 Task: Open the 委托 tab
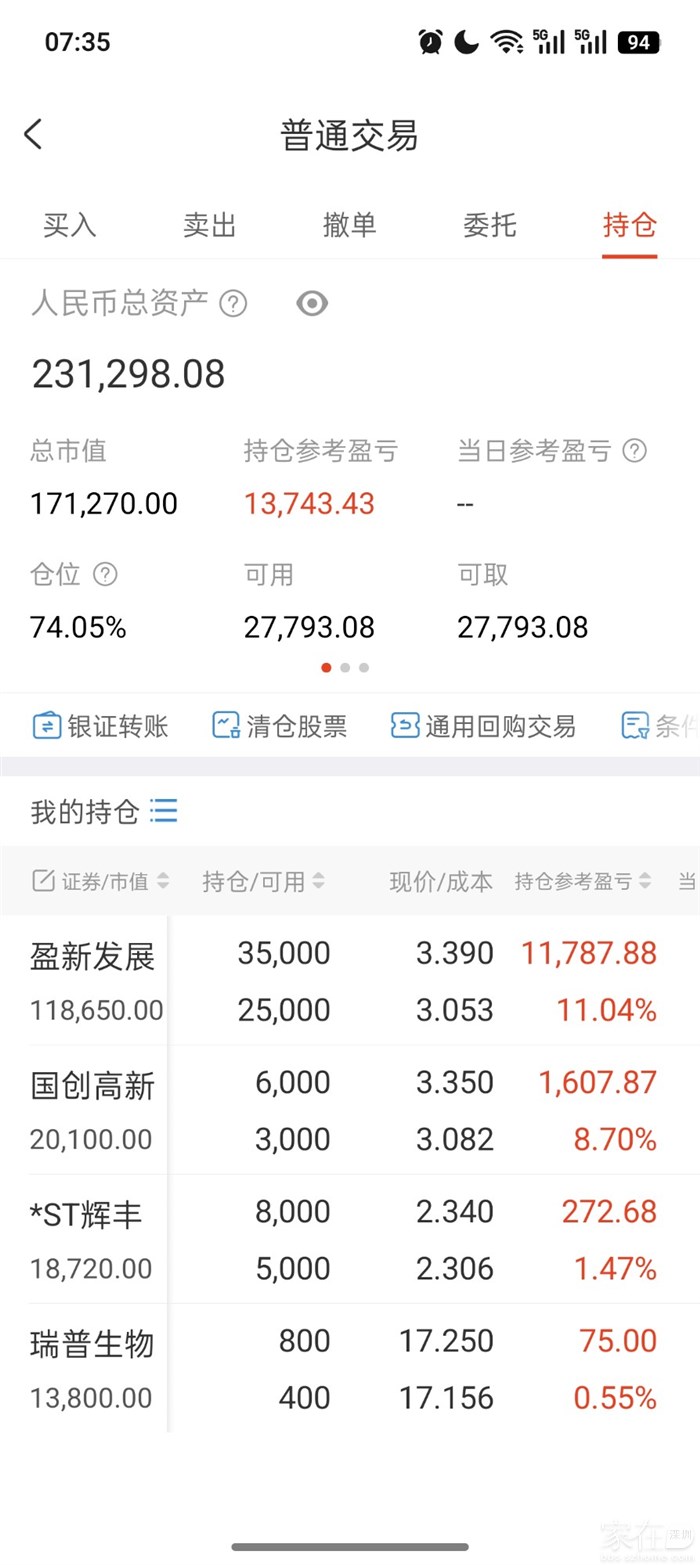click(x=490, y=225)
